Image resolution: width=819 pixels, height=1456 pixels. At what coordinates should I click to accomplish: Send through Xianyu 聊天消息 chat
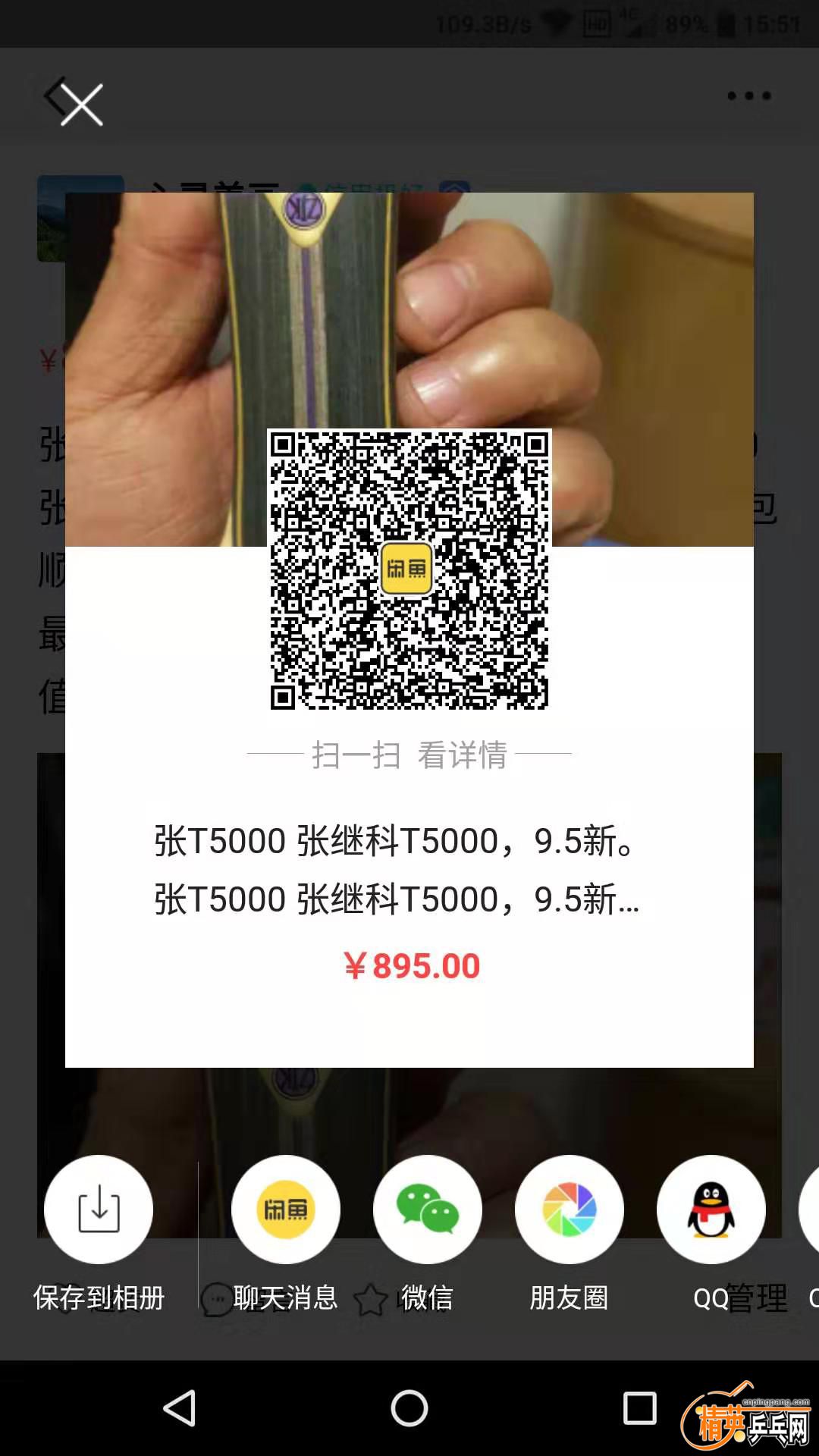pyautogui.click(x=285, y=1210)
